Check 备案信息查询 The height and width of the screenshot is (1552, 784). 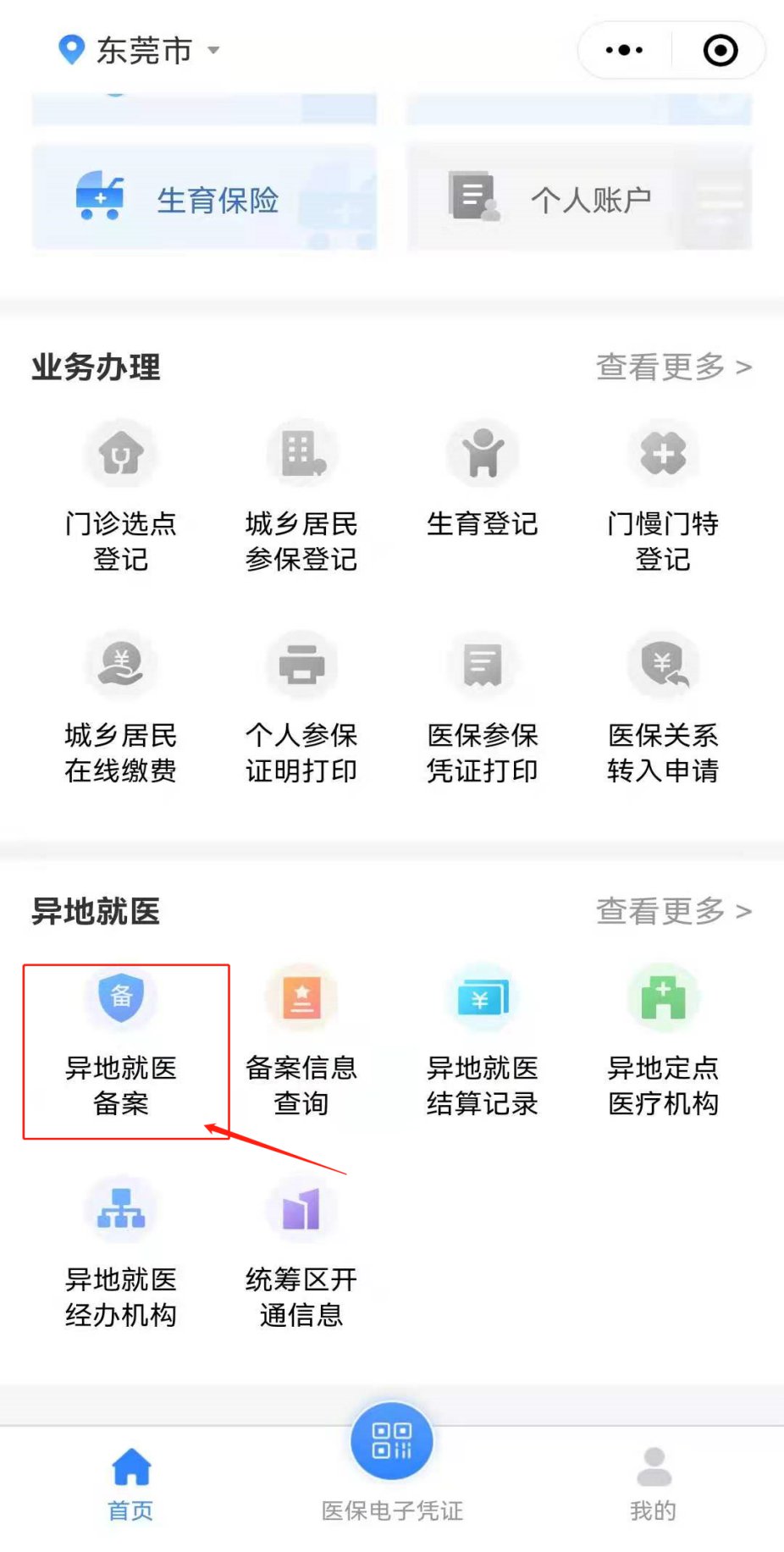coord(301,1042)
